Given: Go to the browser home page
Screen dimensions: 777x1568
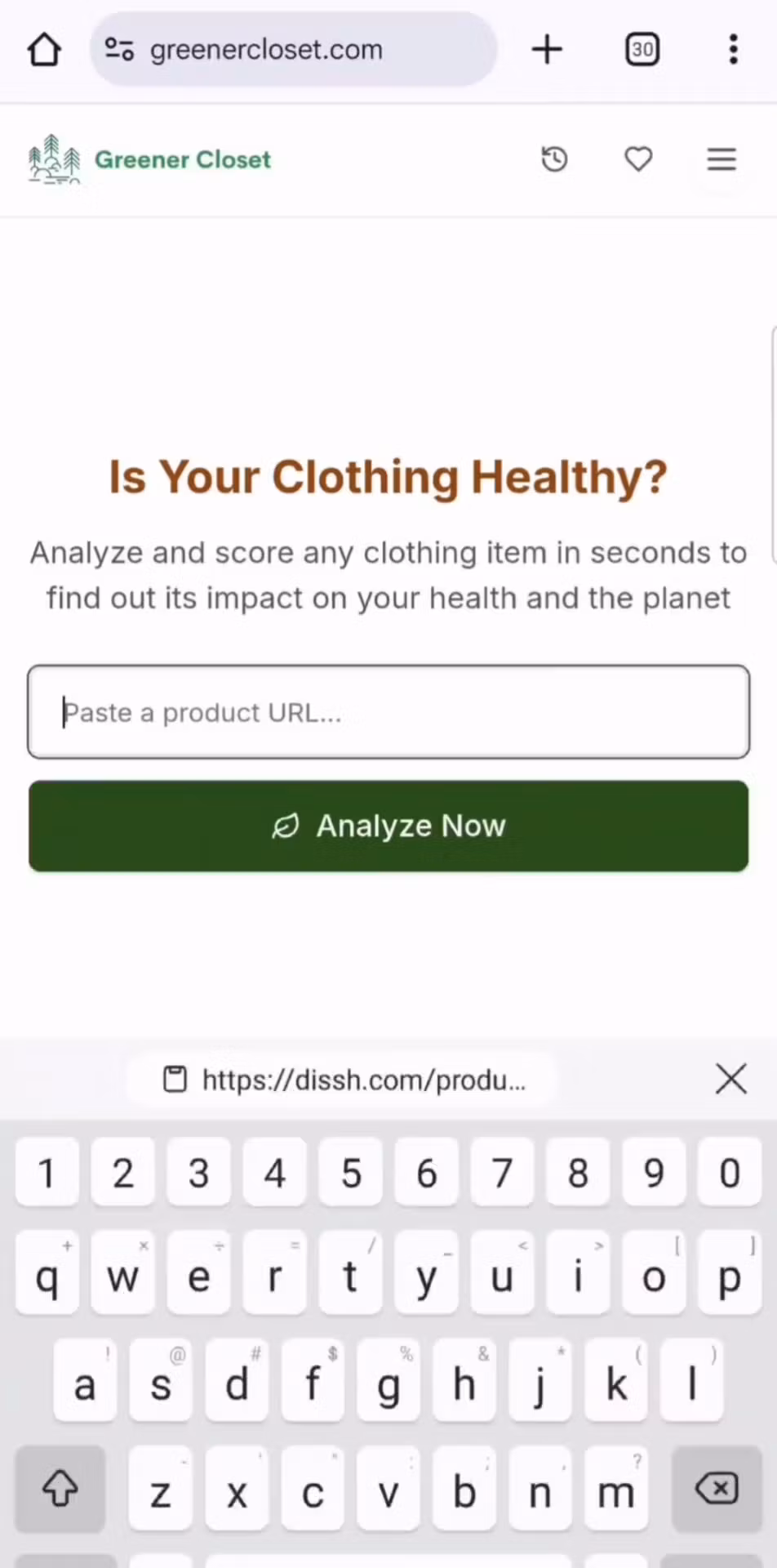Looking at the screenshot, I should click(44, 50).
